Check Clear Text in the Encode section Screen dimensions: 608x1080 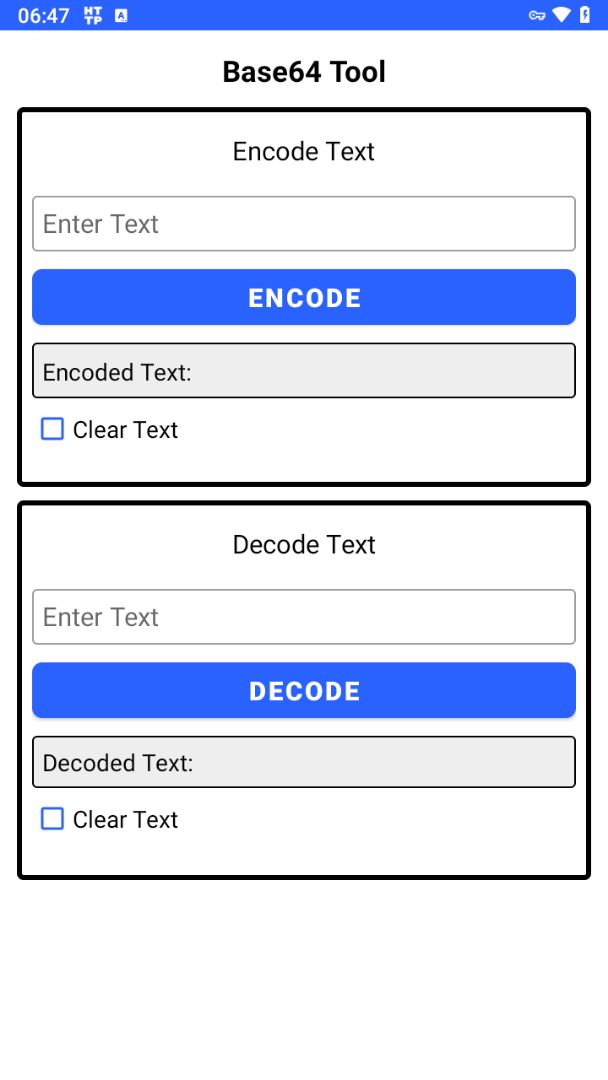[x=52, y=430]
